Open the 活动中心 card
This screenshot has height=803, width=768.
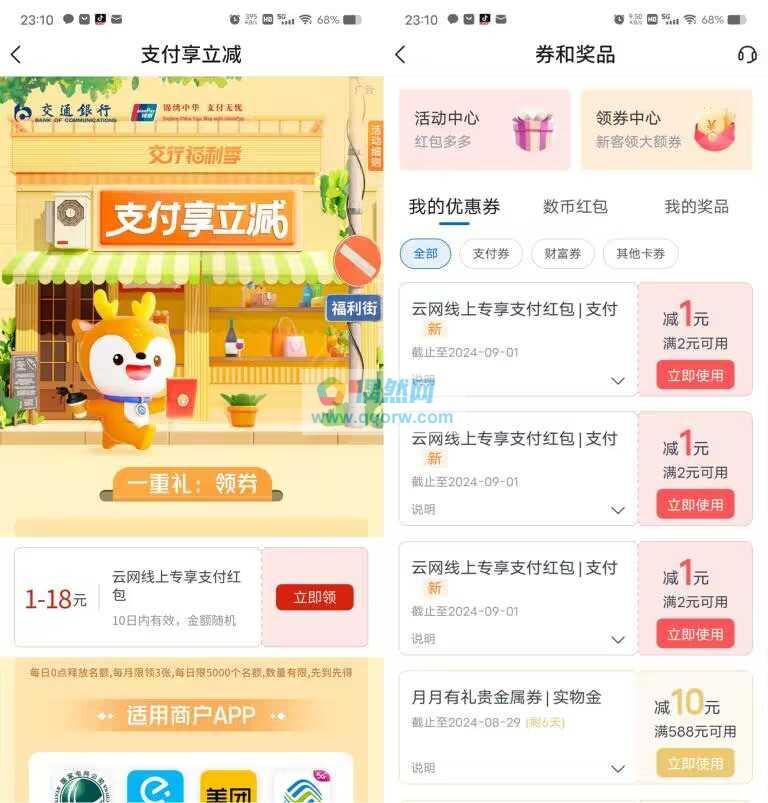[485, 130]
